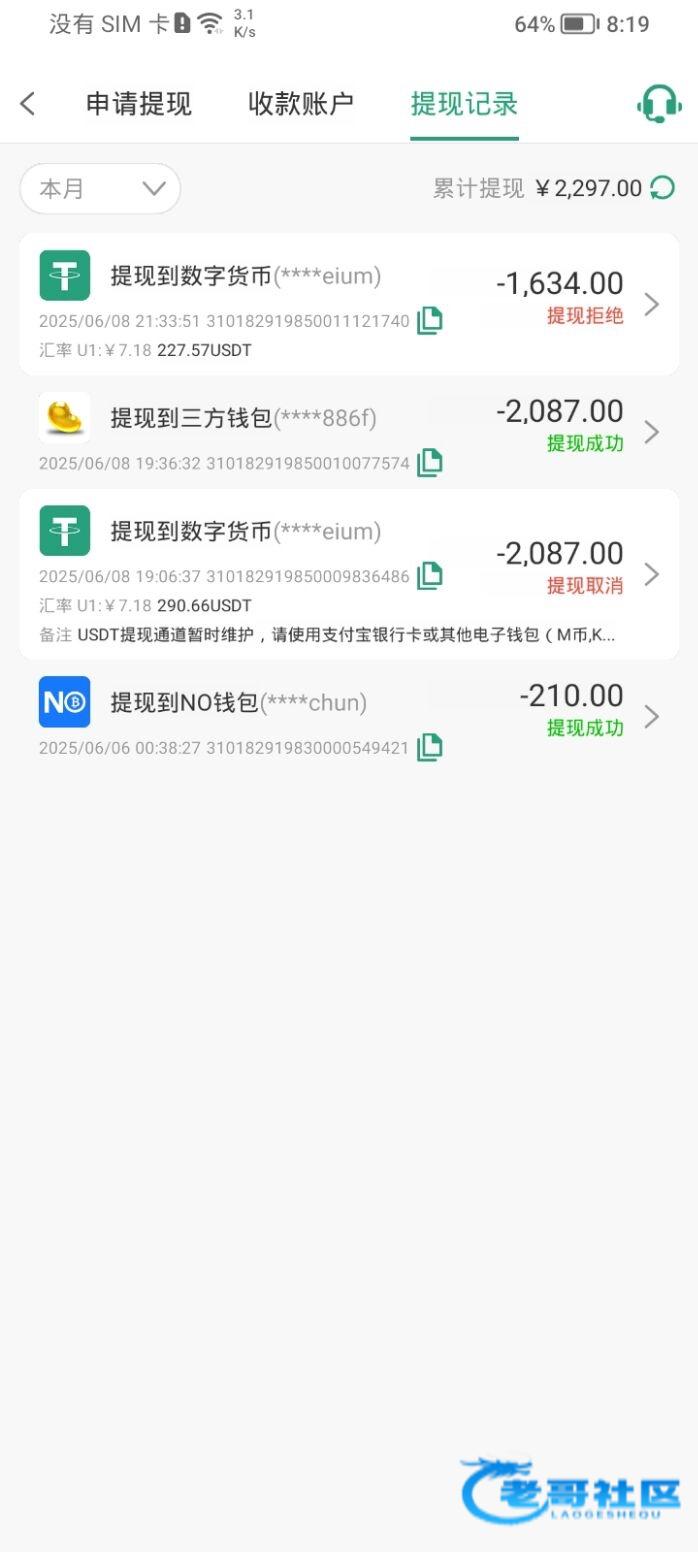
Task: Copy order number of 三方钱包 withdrawal
Action: coord(430,462)
